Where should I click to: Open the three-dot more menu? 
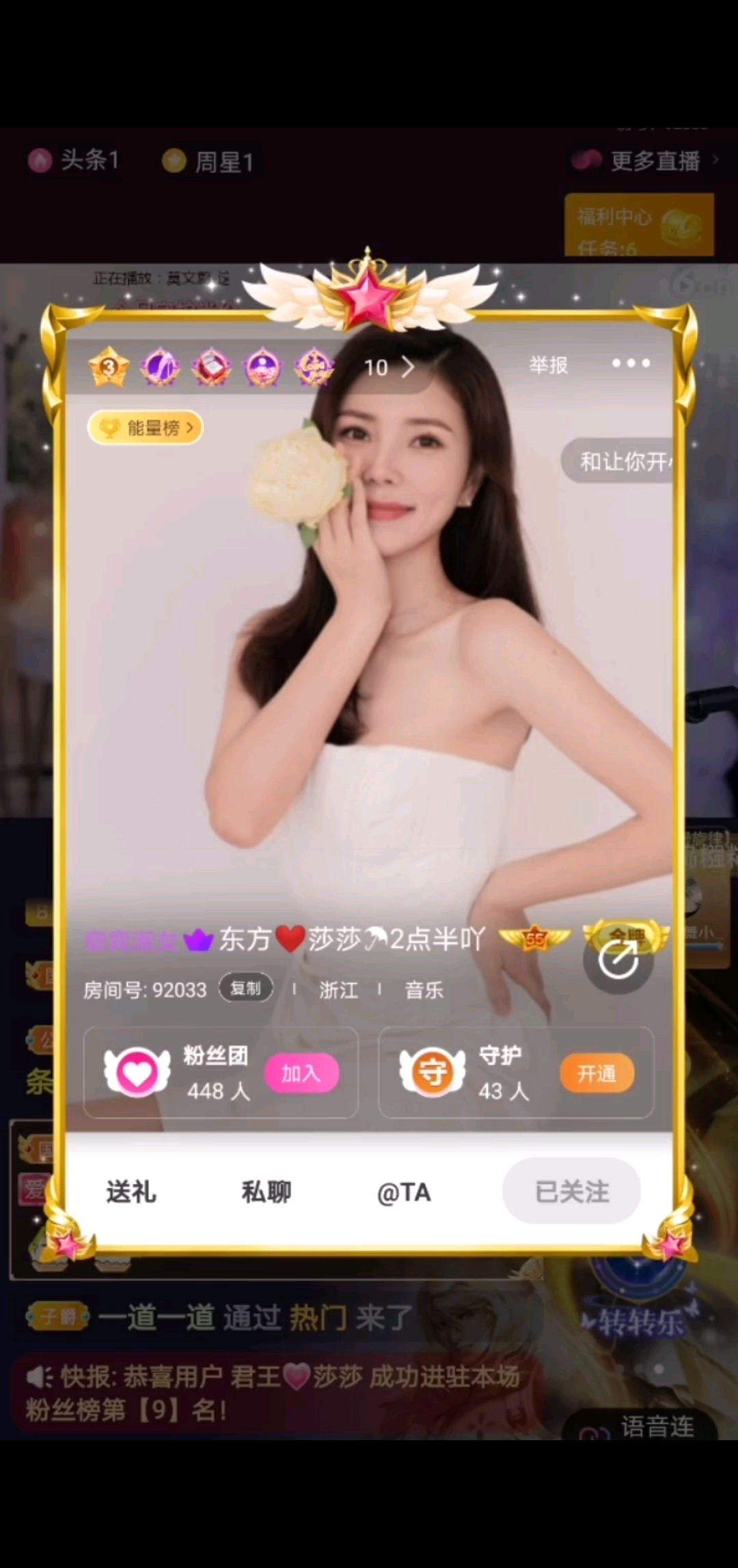click(631, 363)
